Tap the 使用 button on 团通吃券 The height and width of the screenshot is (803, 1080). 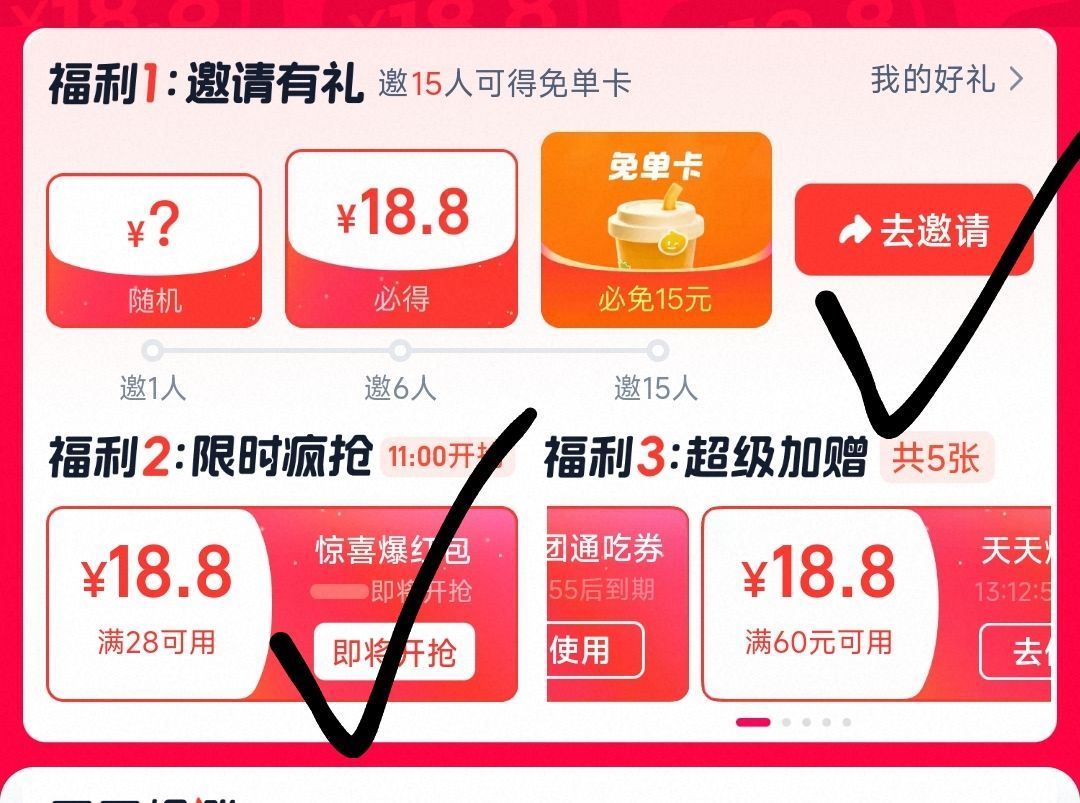[594, 651]
